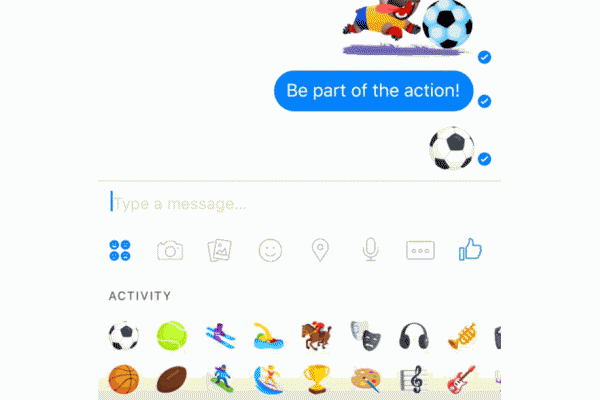Choose the tennis ball emoji
600x400 pixels.
pyautogui.click(x=171, y=335)
